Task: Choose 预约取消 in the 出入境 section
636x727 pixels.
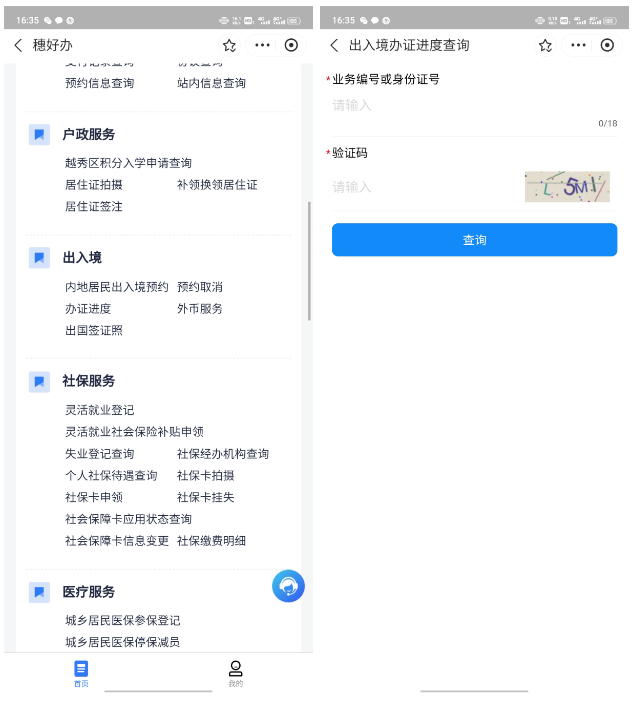Action: (x=200, y=287)
